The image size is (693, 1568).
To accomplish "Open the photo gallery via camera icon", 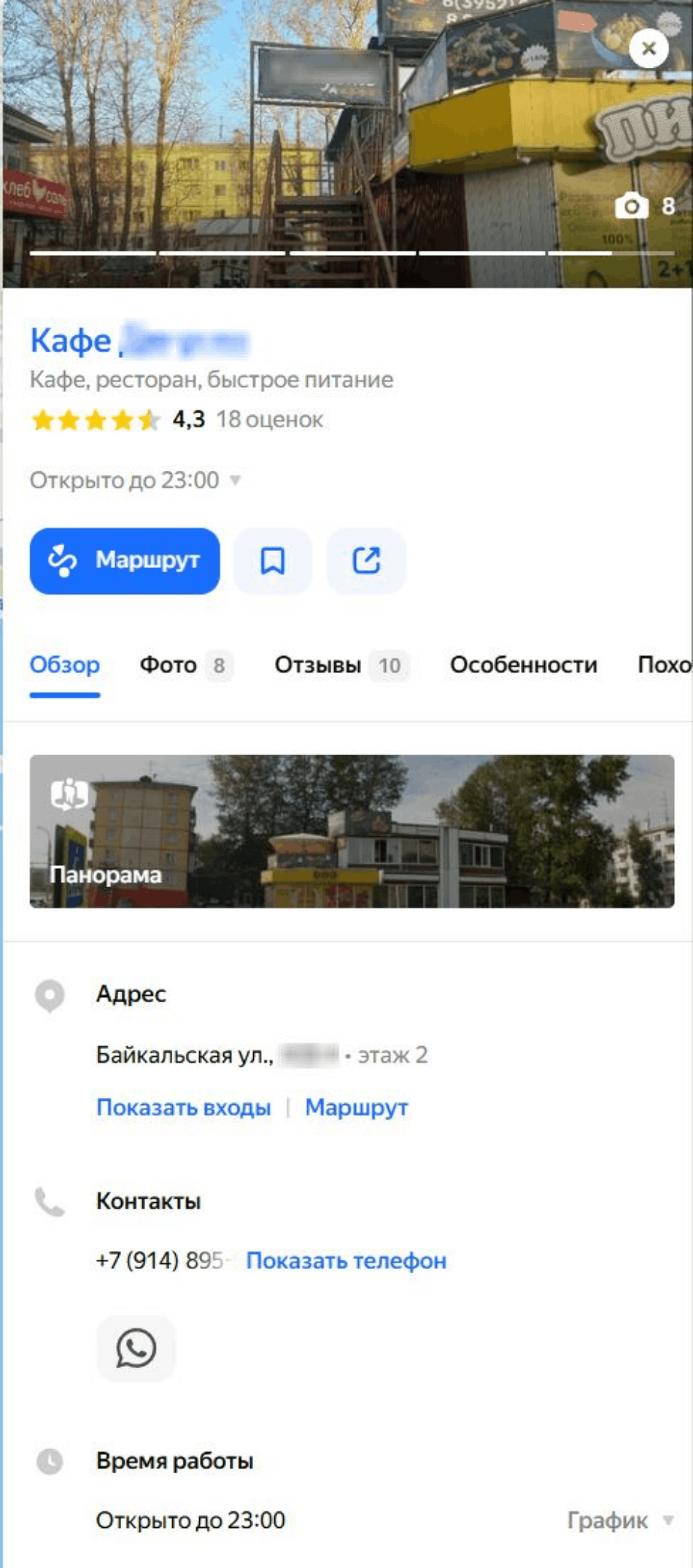I will [x=633, y=207].
